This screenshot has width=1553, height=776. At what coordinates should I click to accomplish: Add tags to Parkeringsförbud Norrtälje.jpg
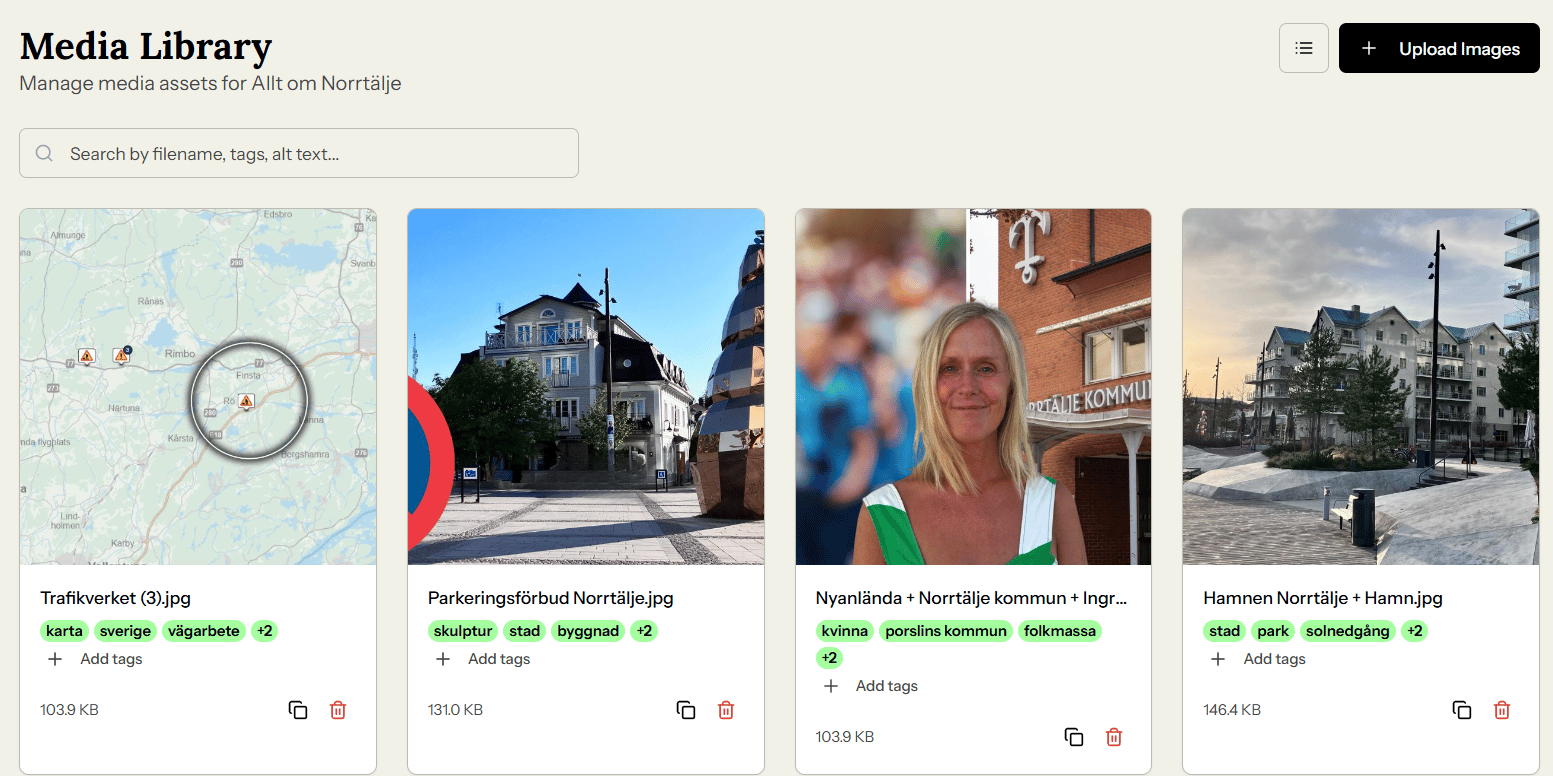tap(484, 659)
